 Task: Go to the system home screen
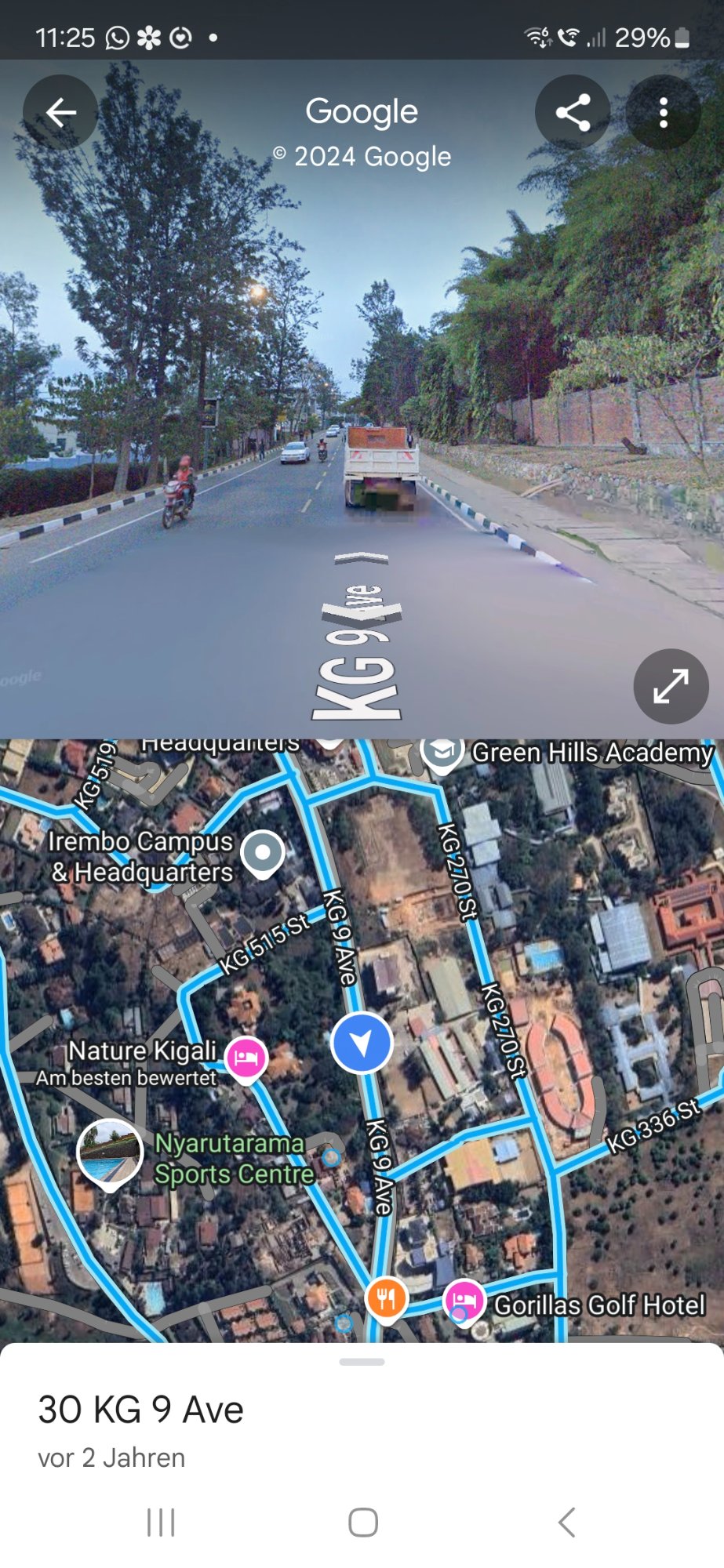[x=362, y=1523]
